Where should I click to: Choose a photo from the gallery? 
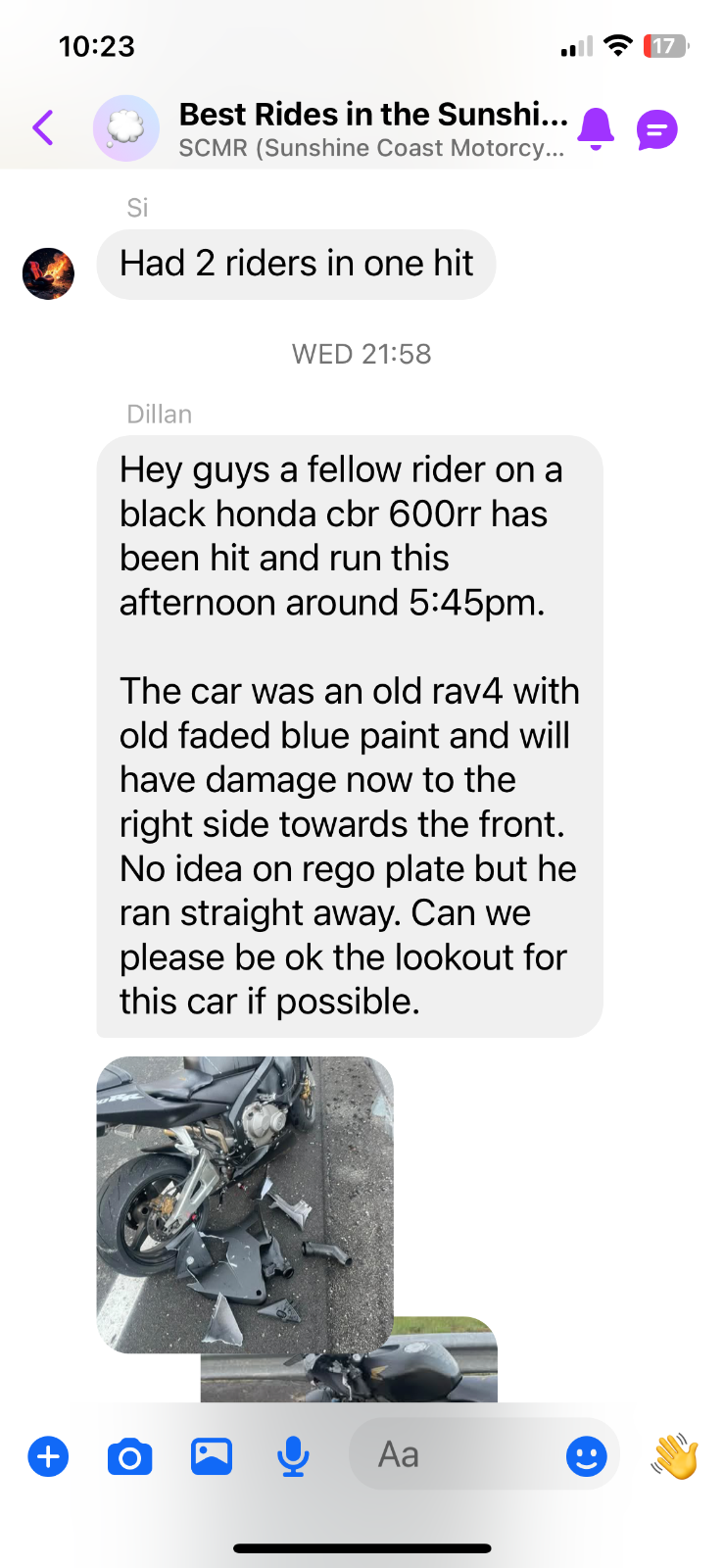pyautogui.click(x=211, y=1456)
